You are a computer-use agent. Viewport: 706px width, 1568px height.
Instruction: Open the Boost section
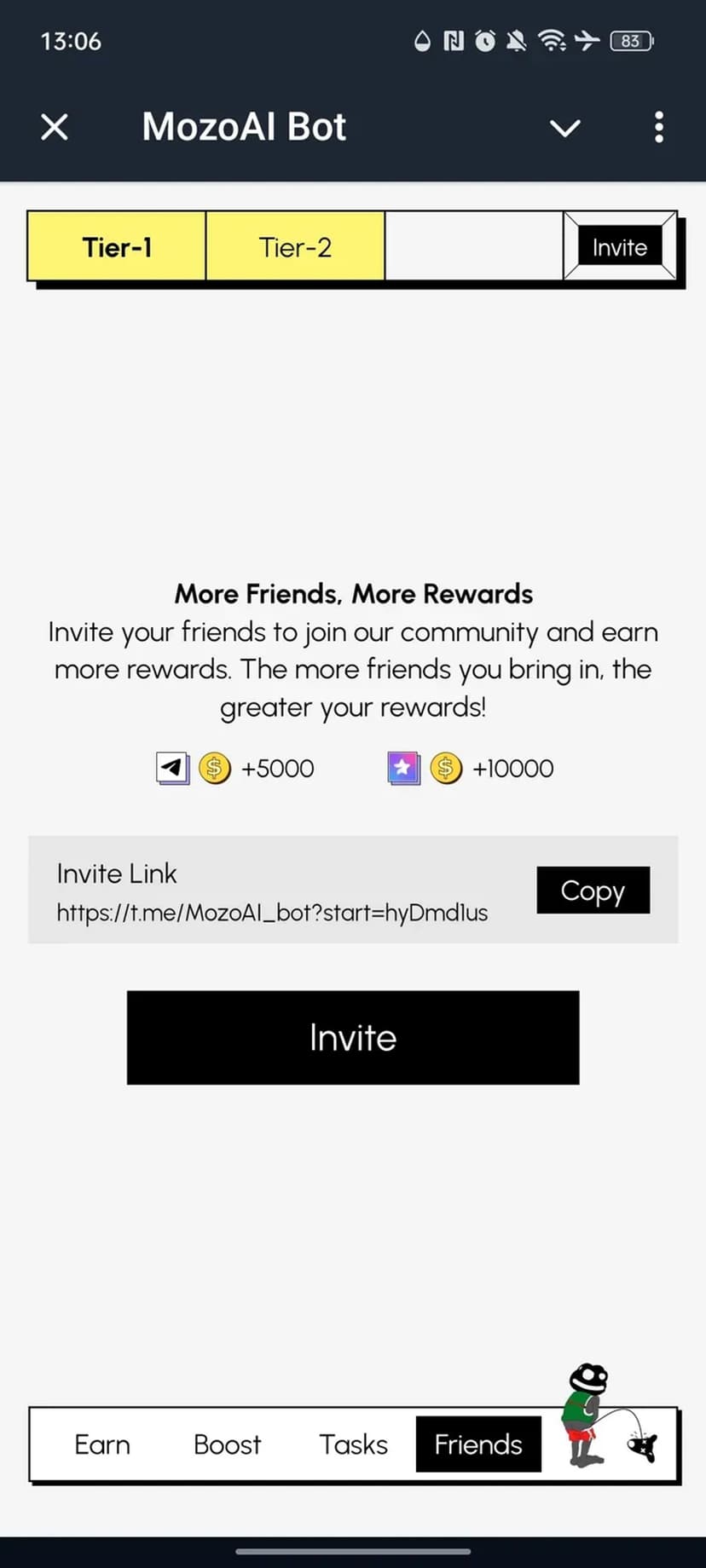pos(227,1444)
